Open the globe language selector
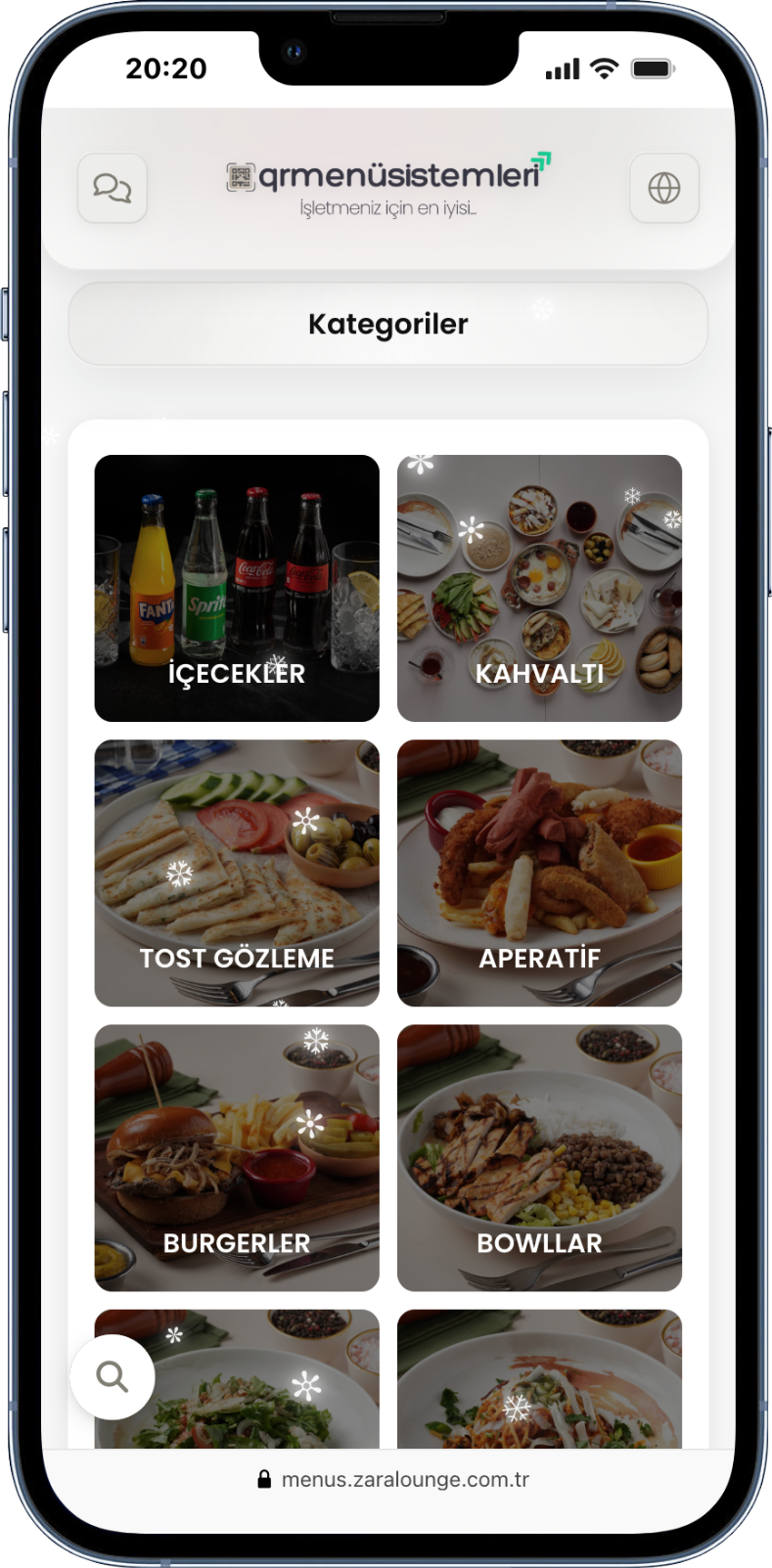The width and height of the screenshot is (772, 1568). coord(663,188)
